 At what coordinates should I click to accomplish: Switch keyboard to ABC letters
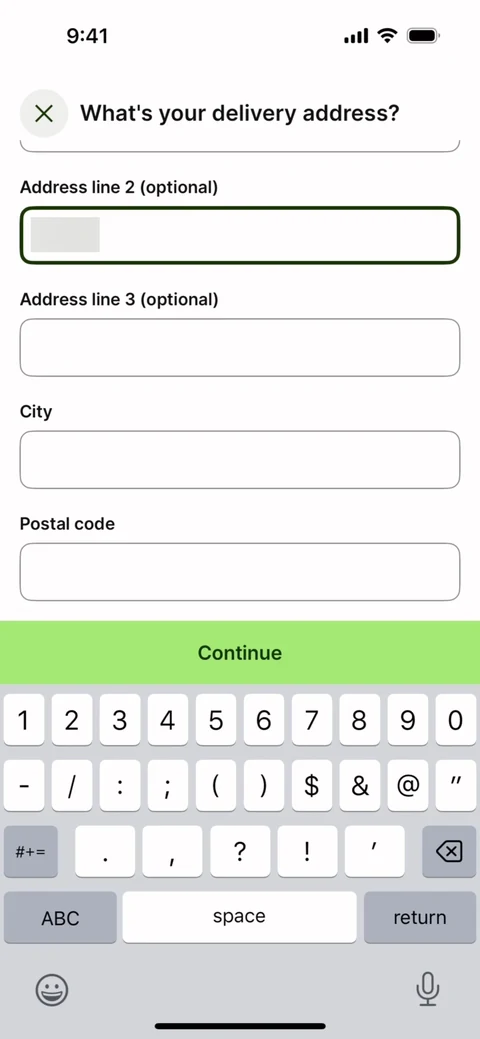[x=60, y=918]
